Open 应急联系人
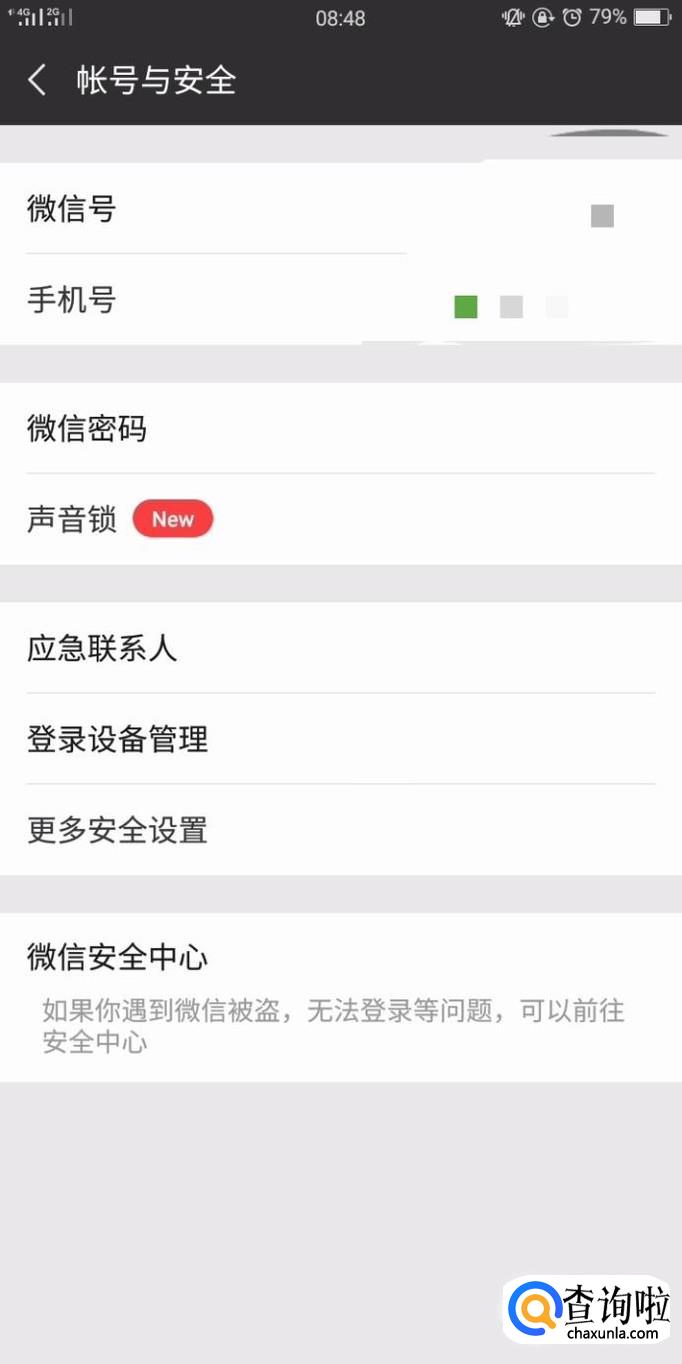This screenshot has height=1364, width=682. pos(341,648)
